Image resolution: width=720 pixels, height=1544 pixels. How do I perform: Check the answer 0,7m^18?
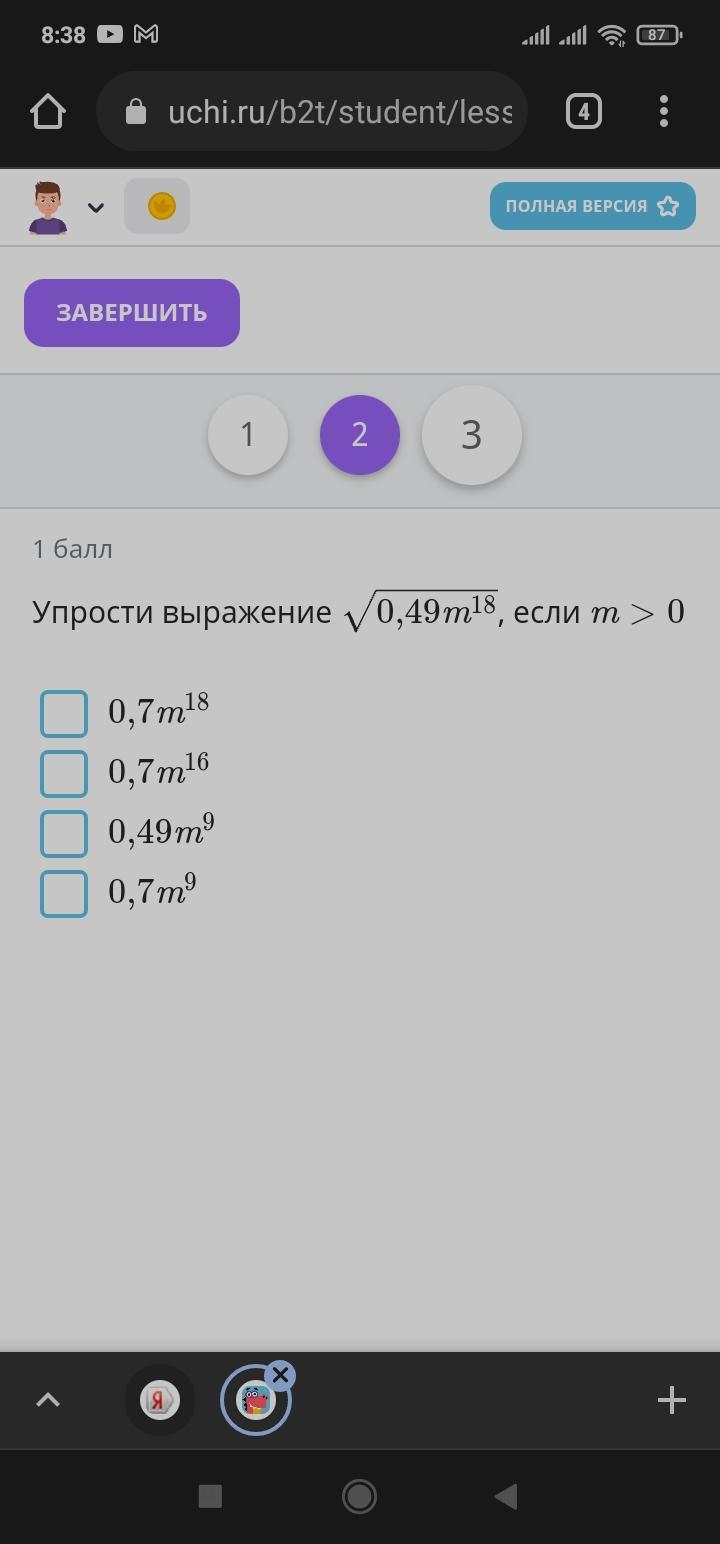coord(64,714)
